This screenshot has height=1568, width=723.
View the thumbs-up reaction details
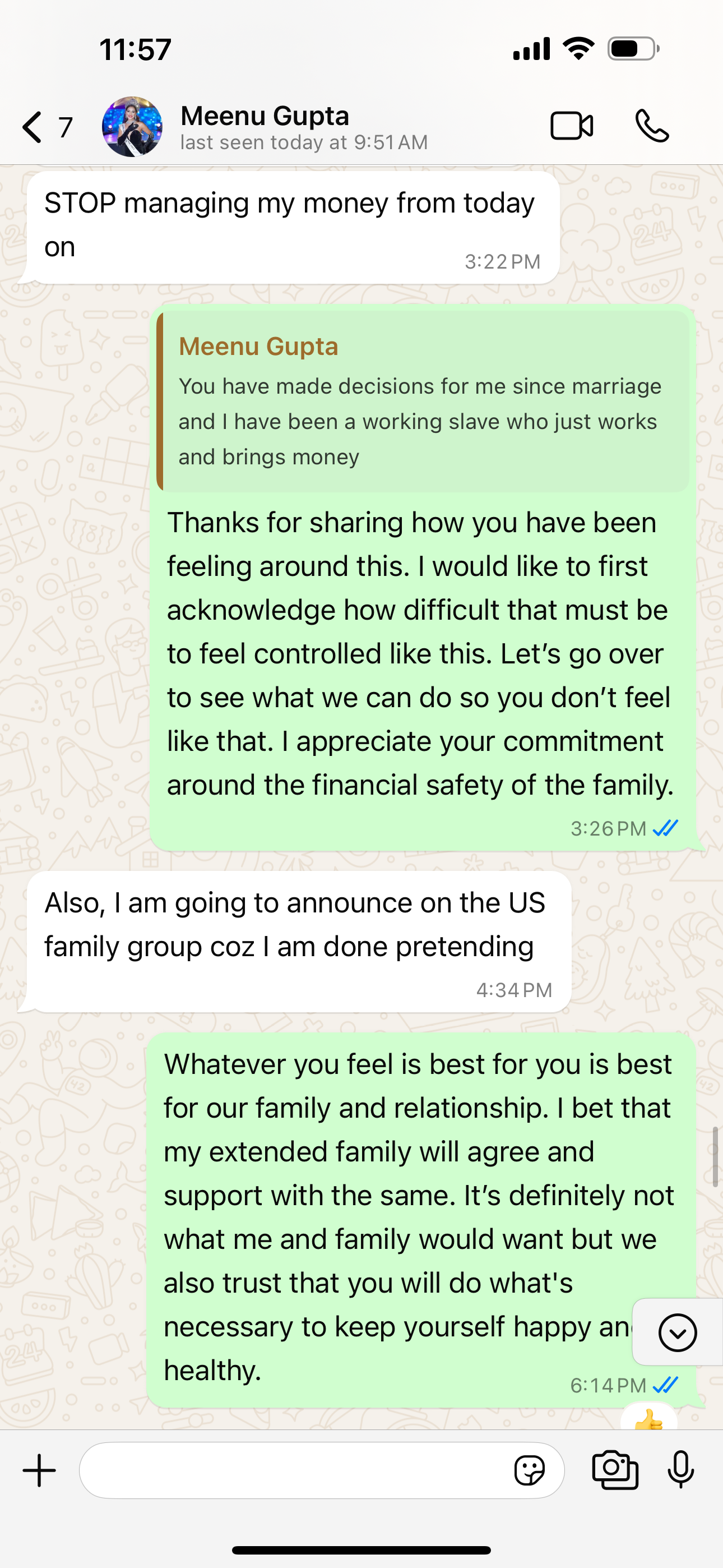point(648,1419)
